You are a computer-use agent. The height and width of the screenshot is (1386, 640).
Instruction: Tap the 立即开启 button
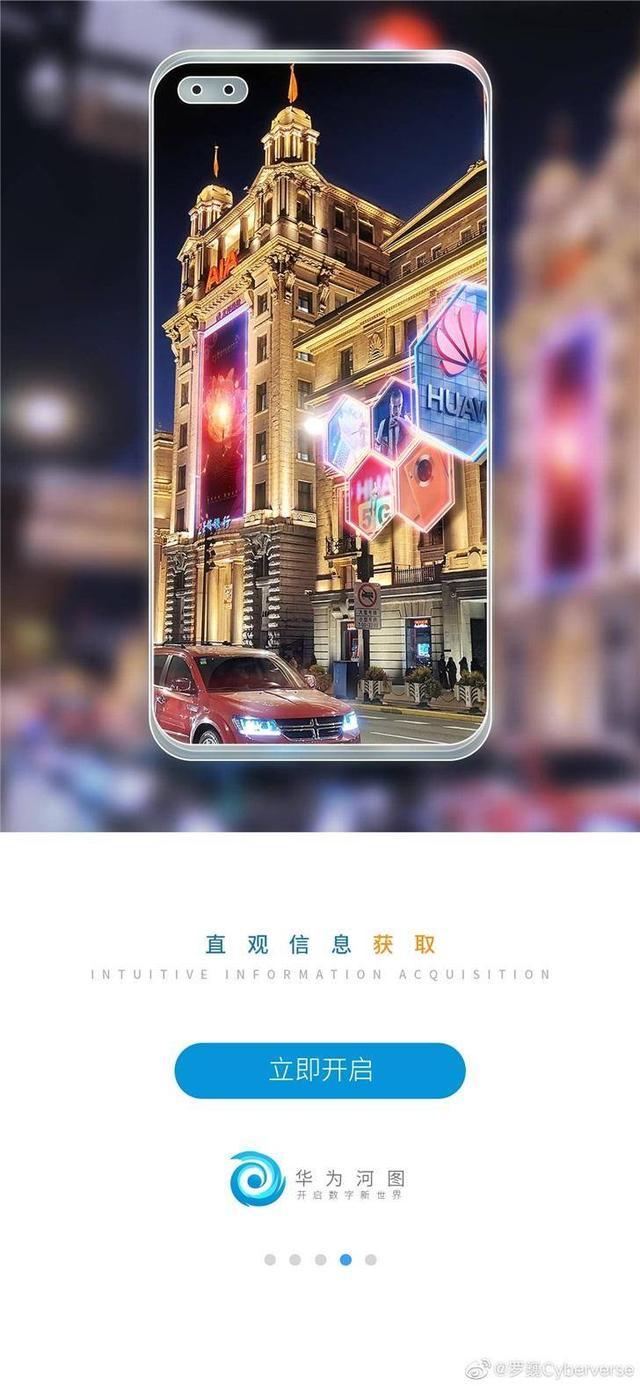tap(320, 1070)
